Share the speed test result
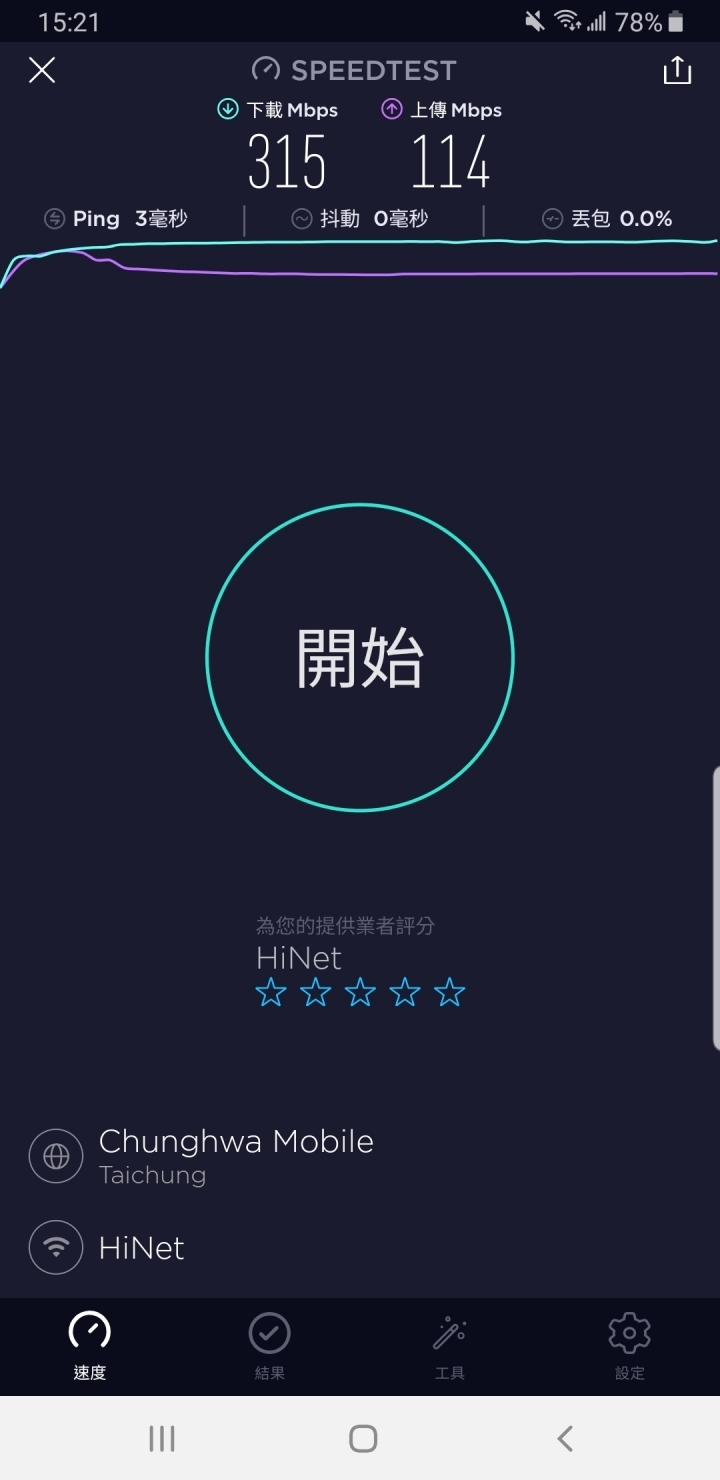Viewport: 720px width, 1480px height. (677, 70)
